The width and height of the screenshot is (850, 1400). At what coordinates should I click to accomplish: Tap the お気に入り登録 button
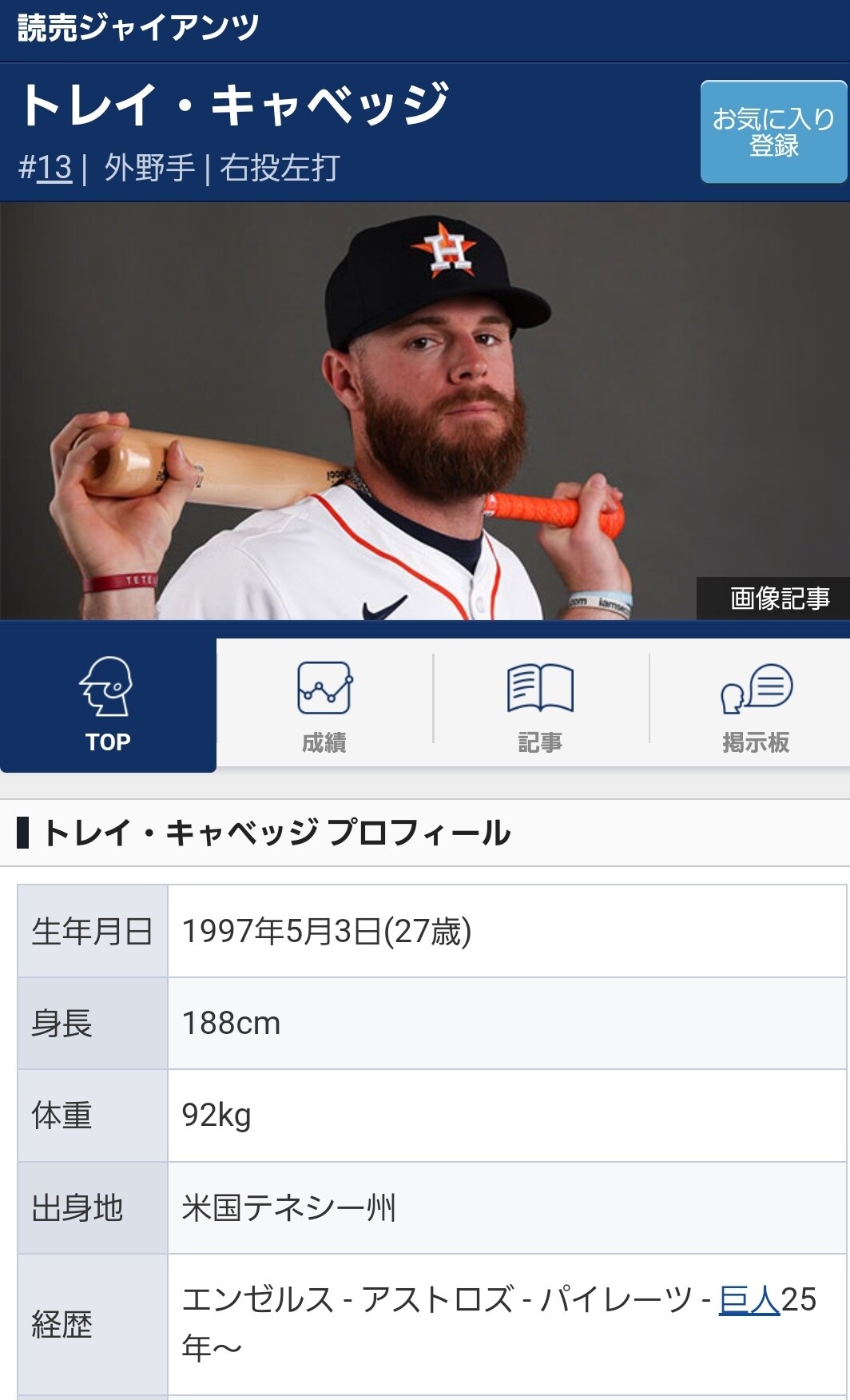[x=773, y=132]
